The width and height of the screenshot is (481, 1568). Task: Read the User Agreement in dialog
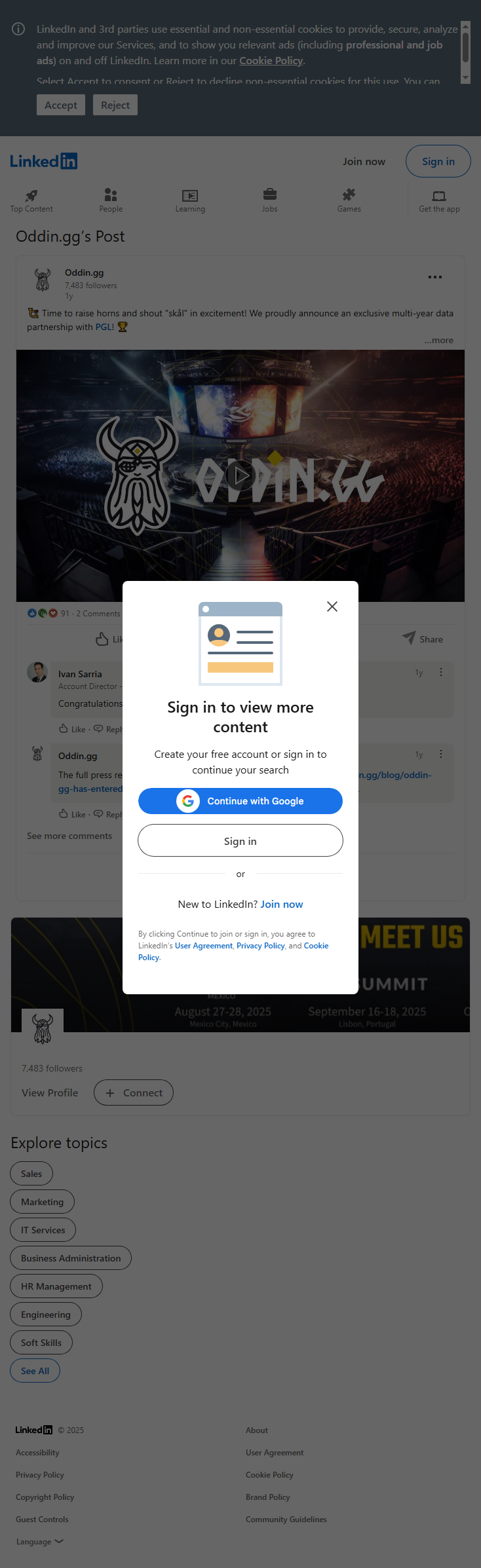(203, 946)
